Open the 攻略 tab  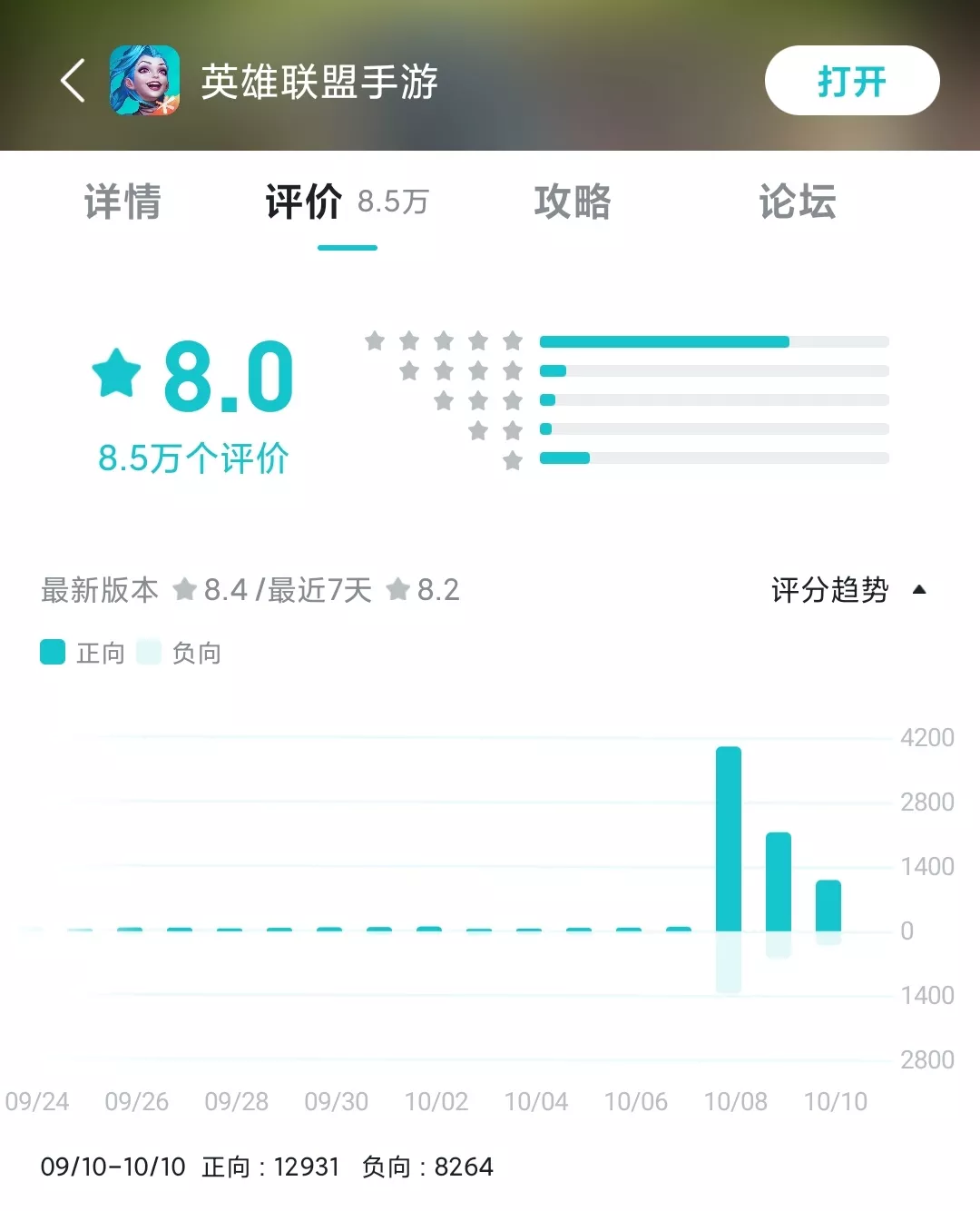pyautogui.click(x=571, y=203)
